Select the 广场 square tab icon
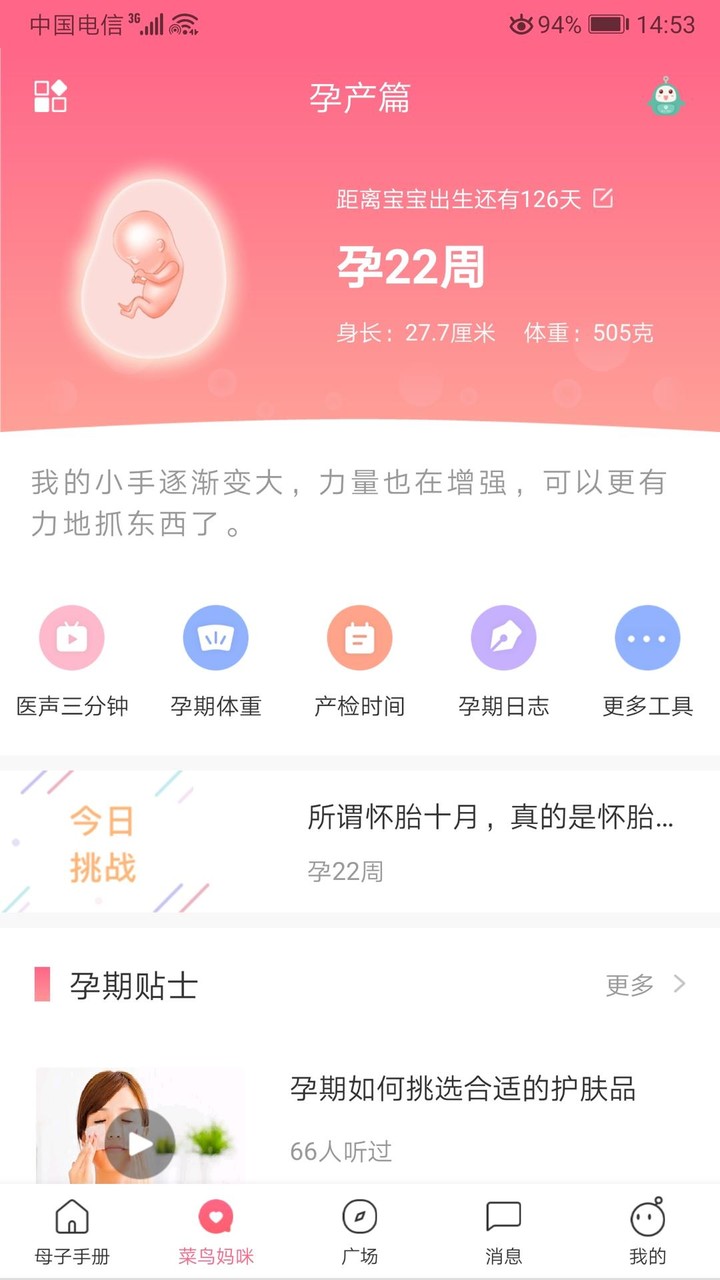Viewport: 720px width, 1280px height. 360,1218
